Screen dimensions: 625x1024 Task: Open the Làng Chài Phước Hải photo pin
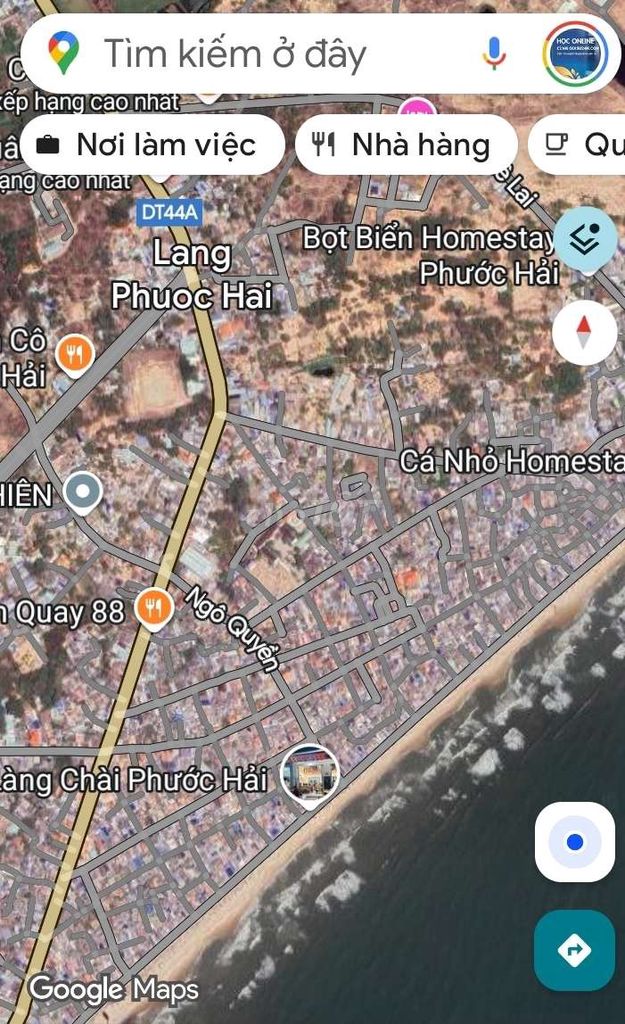tap(309, 774)
